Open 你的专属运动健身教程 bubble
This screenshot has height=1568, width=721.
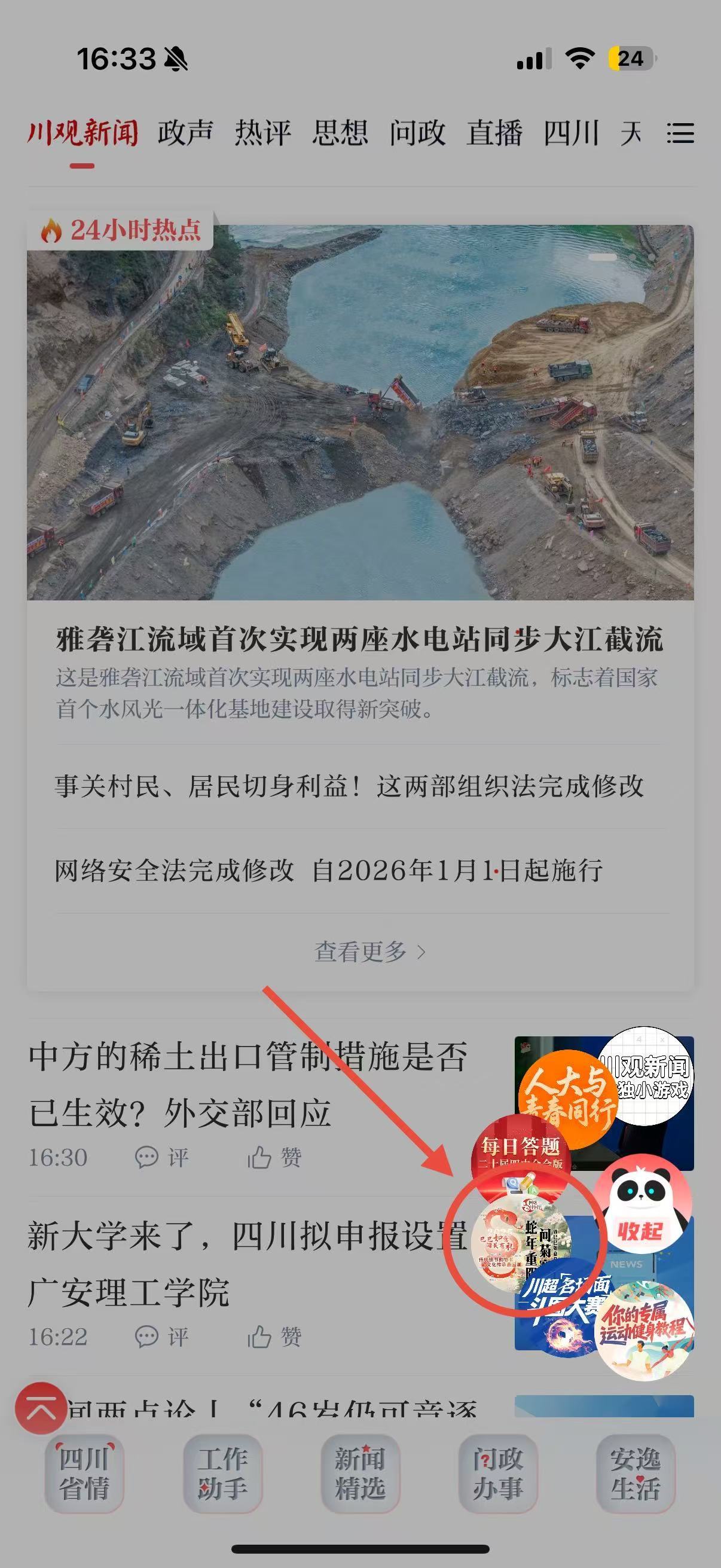pos(644,1332)
